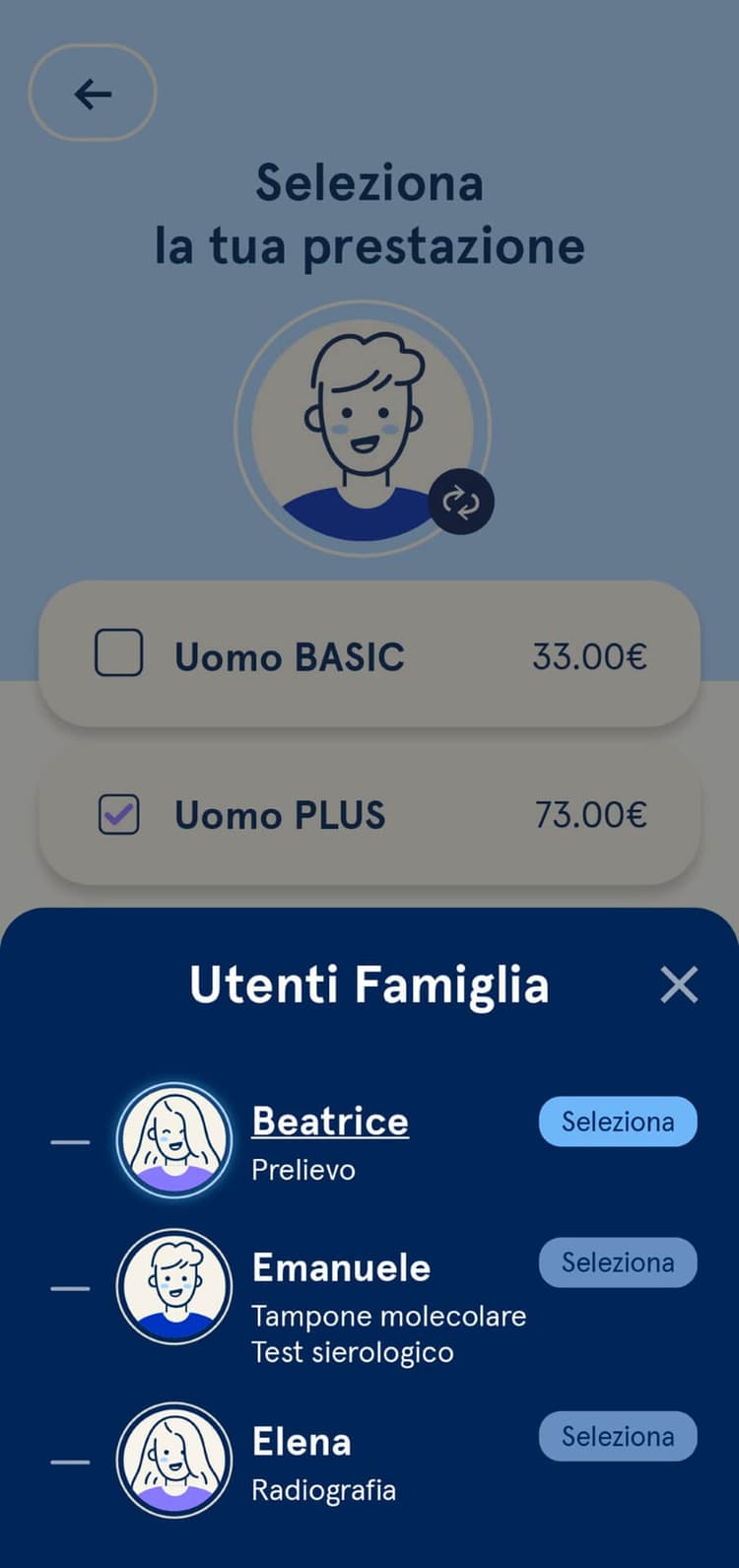Image resolution: width=739 pixels, height=1568 pixels.
Task: Go back with the arrow button
Action: (x=93, y=94)
